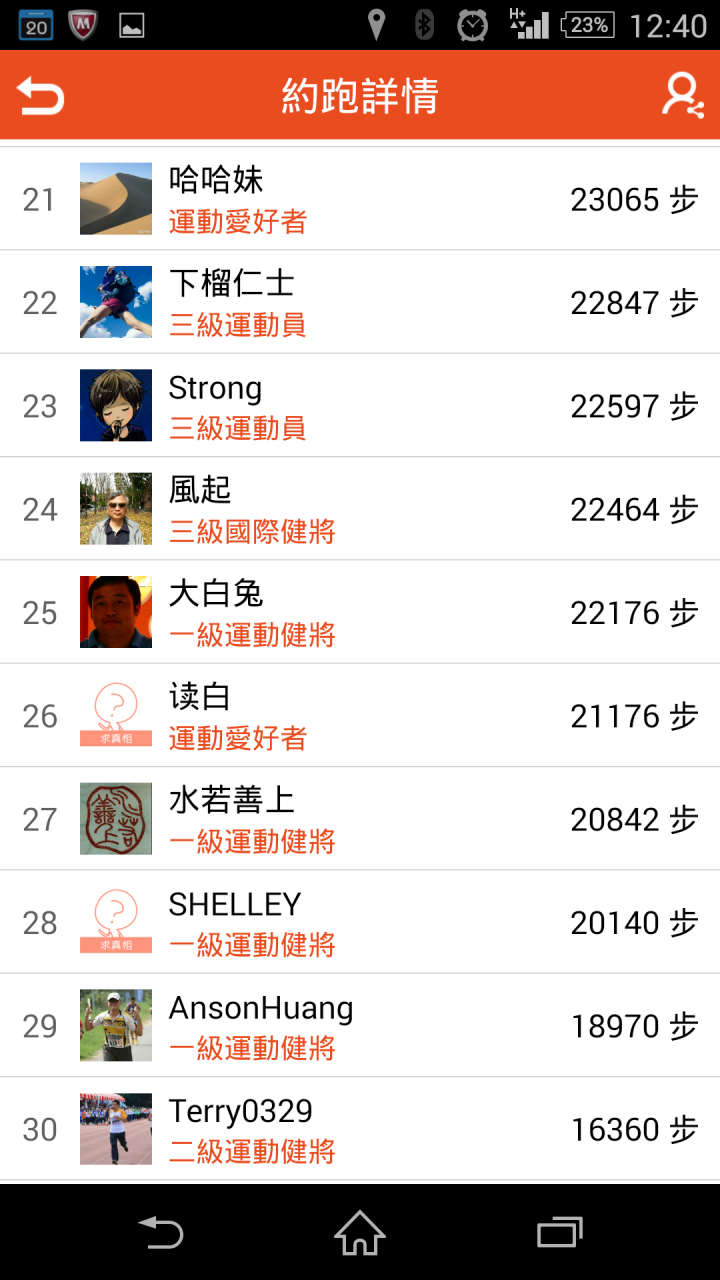Viewport: 720px width, 1280px height.
Task: Open 读白's leaderboard entry
Action: click(360, 715)
